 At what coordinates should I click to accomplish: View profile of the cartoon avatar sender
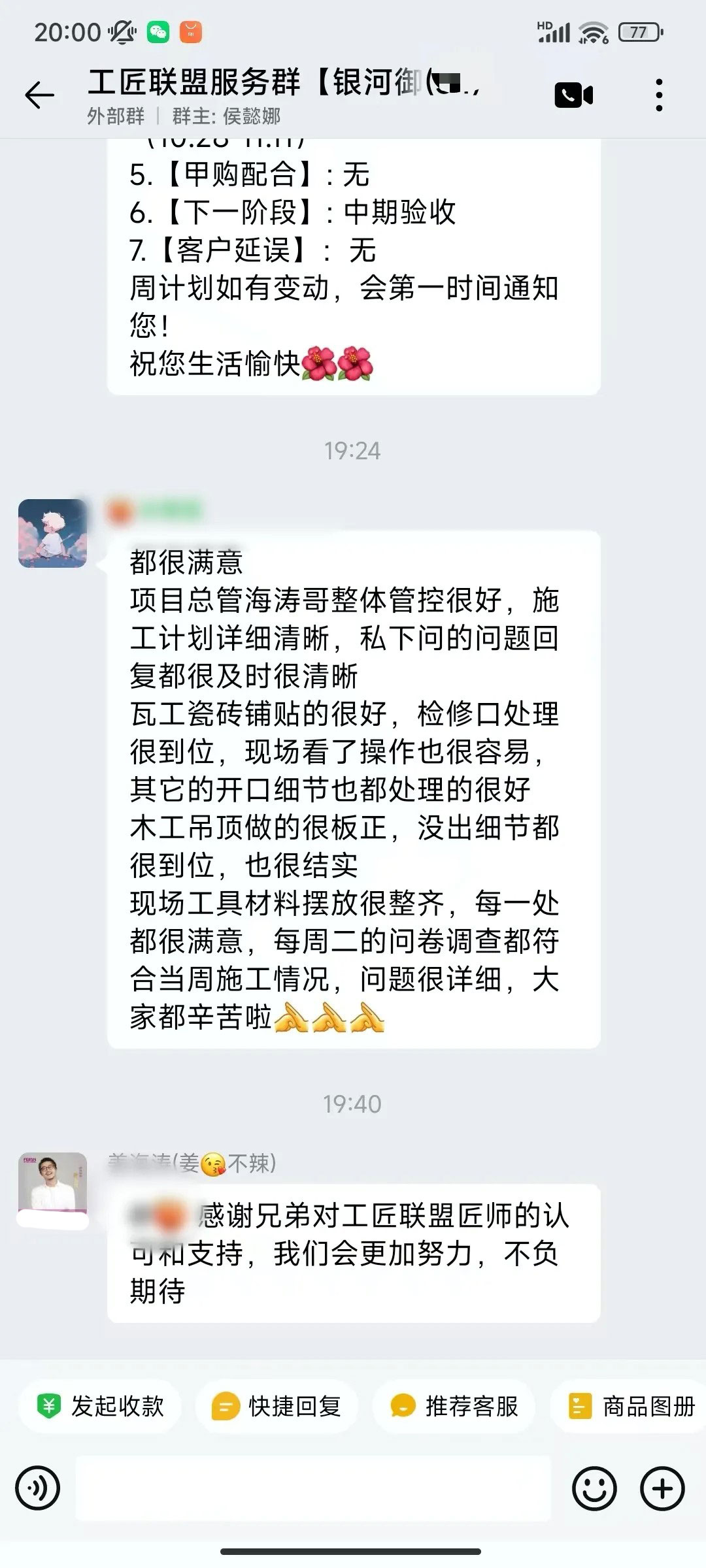[52, 533]
